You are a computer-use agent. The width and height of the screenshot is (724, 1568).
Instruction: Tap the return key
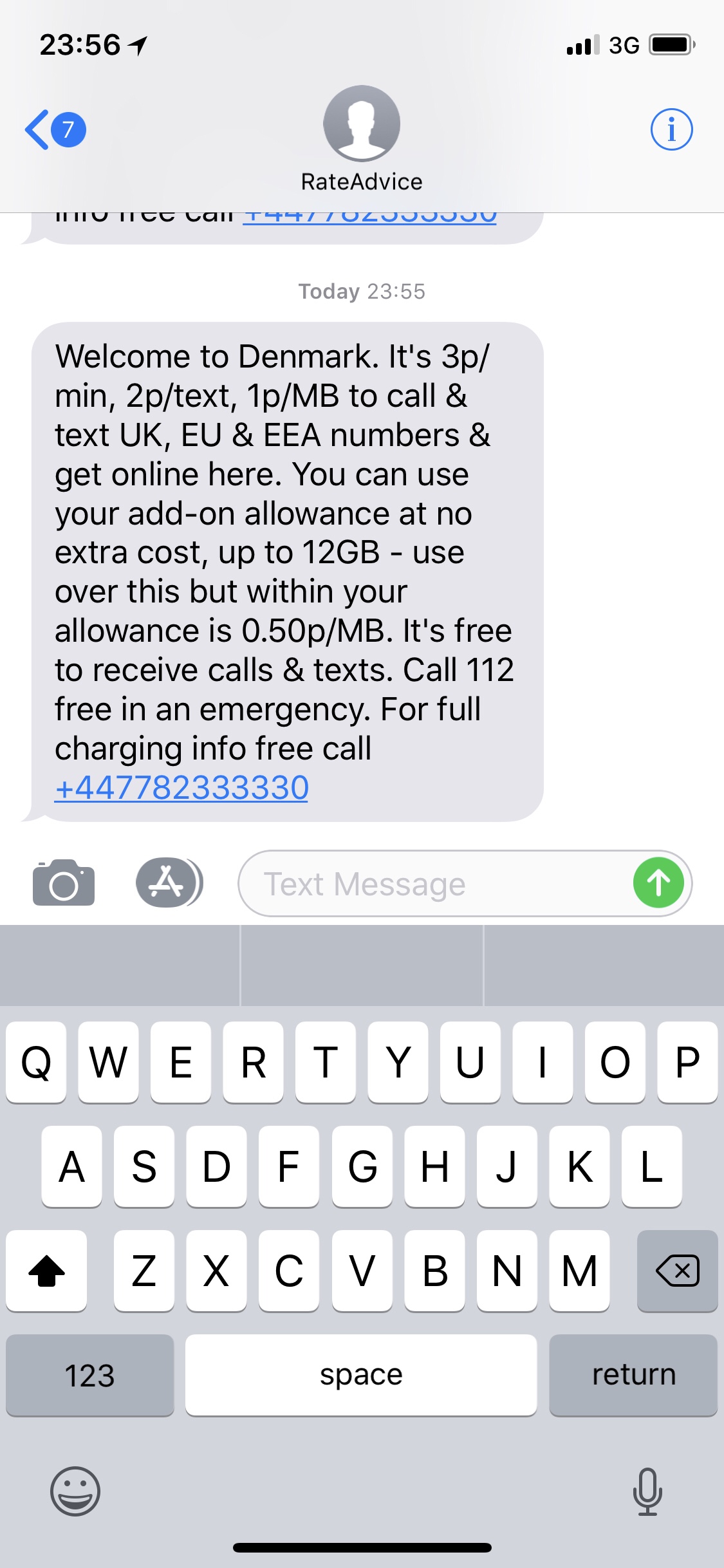pos(633,1375)
